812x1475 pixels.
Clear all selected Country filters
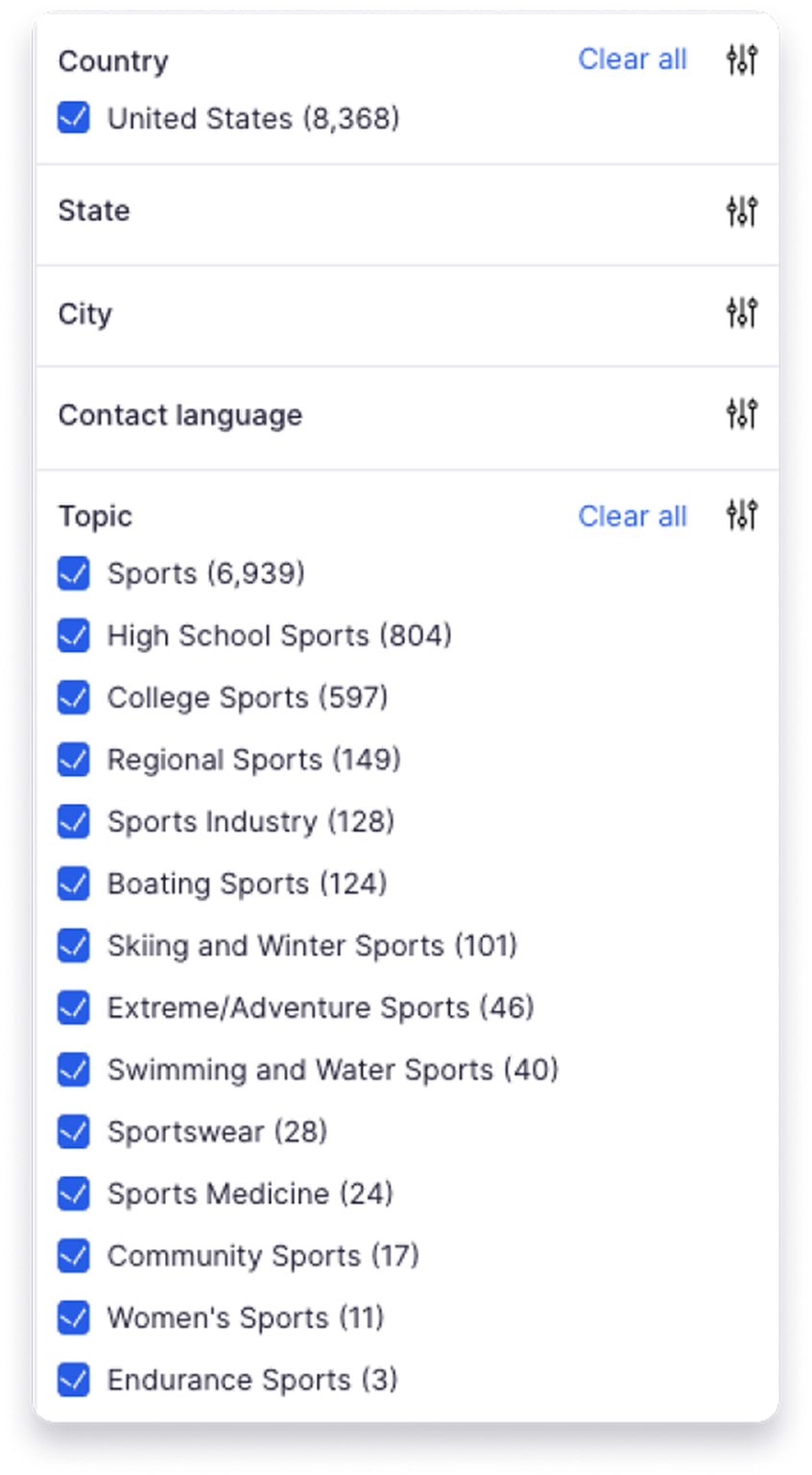pos(633,60)
